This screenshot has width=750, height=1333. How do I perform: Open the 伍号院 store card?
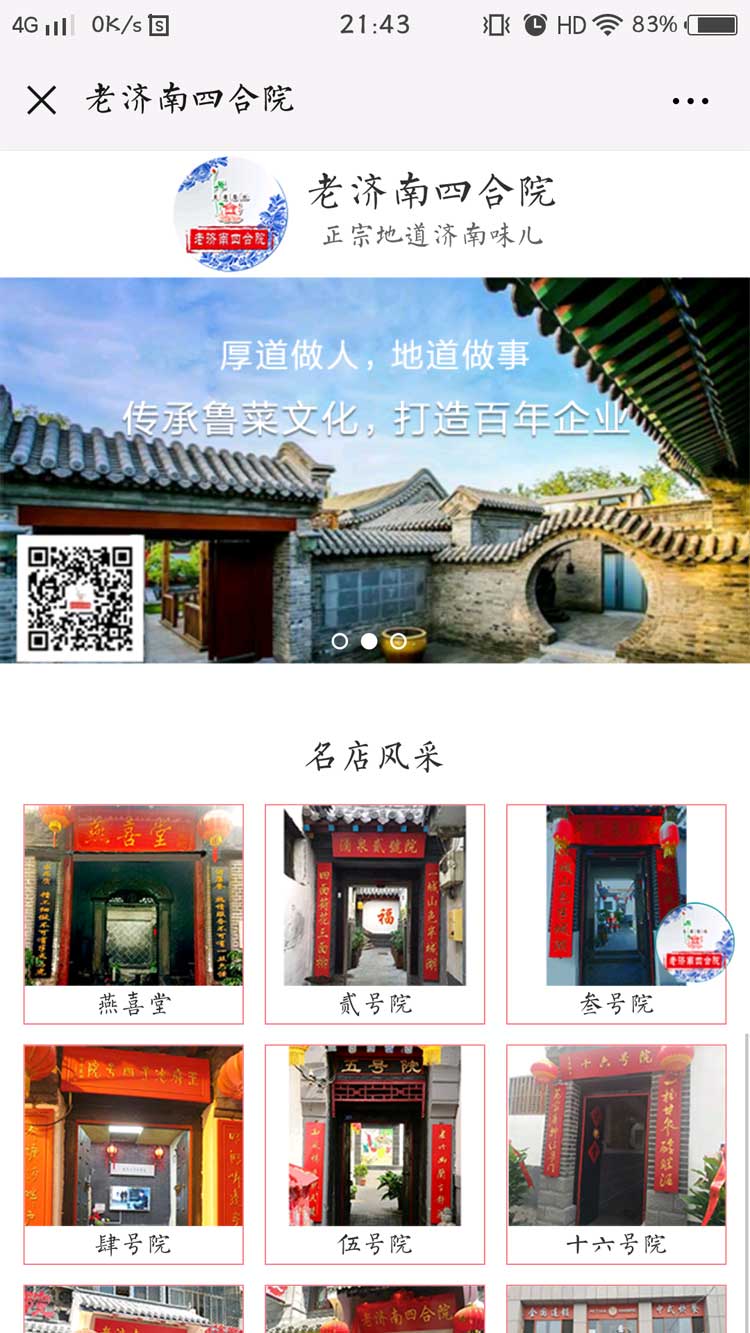375,1154
